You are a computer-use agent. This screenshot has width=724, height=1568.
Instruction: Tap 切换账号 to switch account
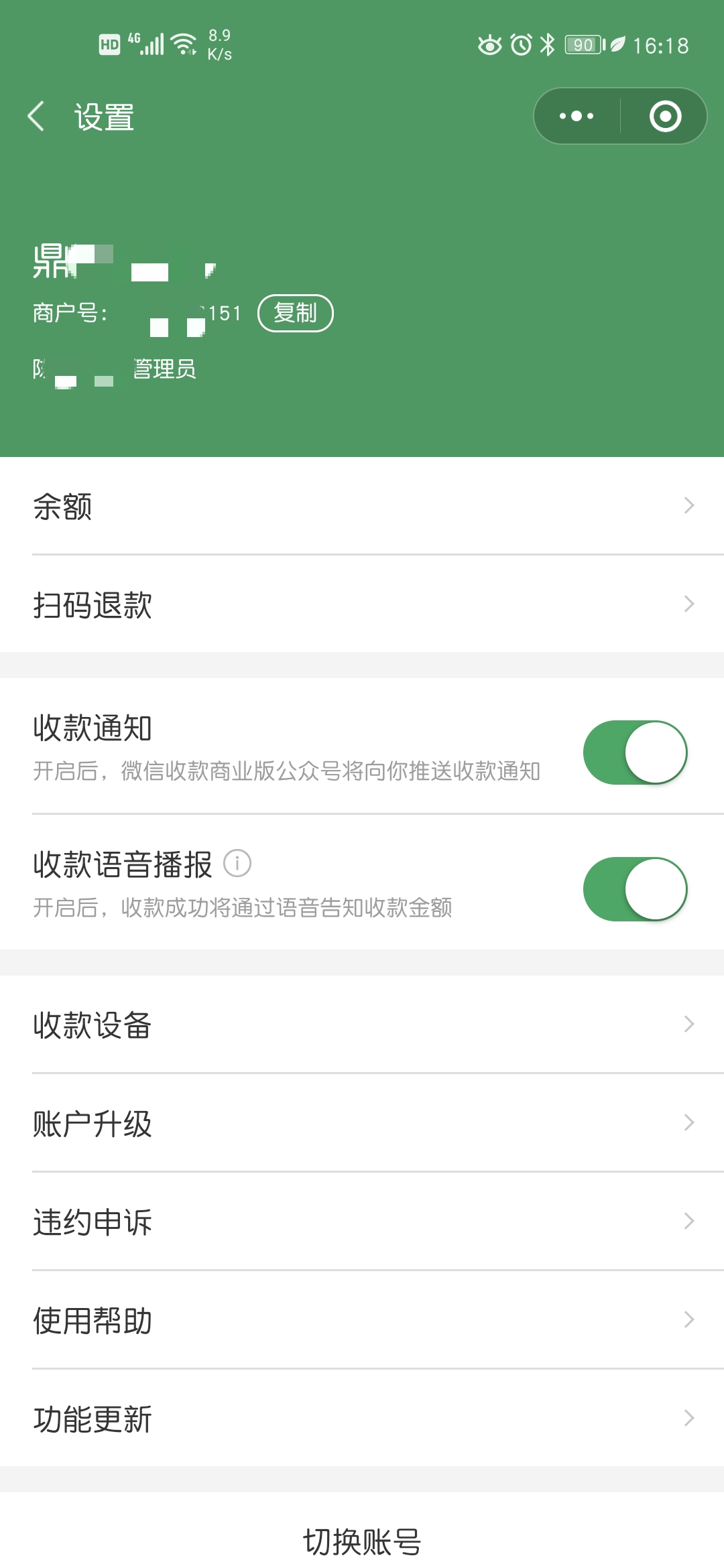(x=362, y=1541)
